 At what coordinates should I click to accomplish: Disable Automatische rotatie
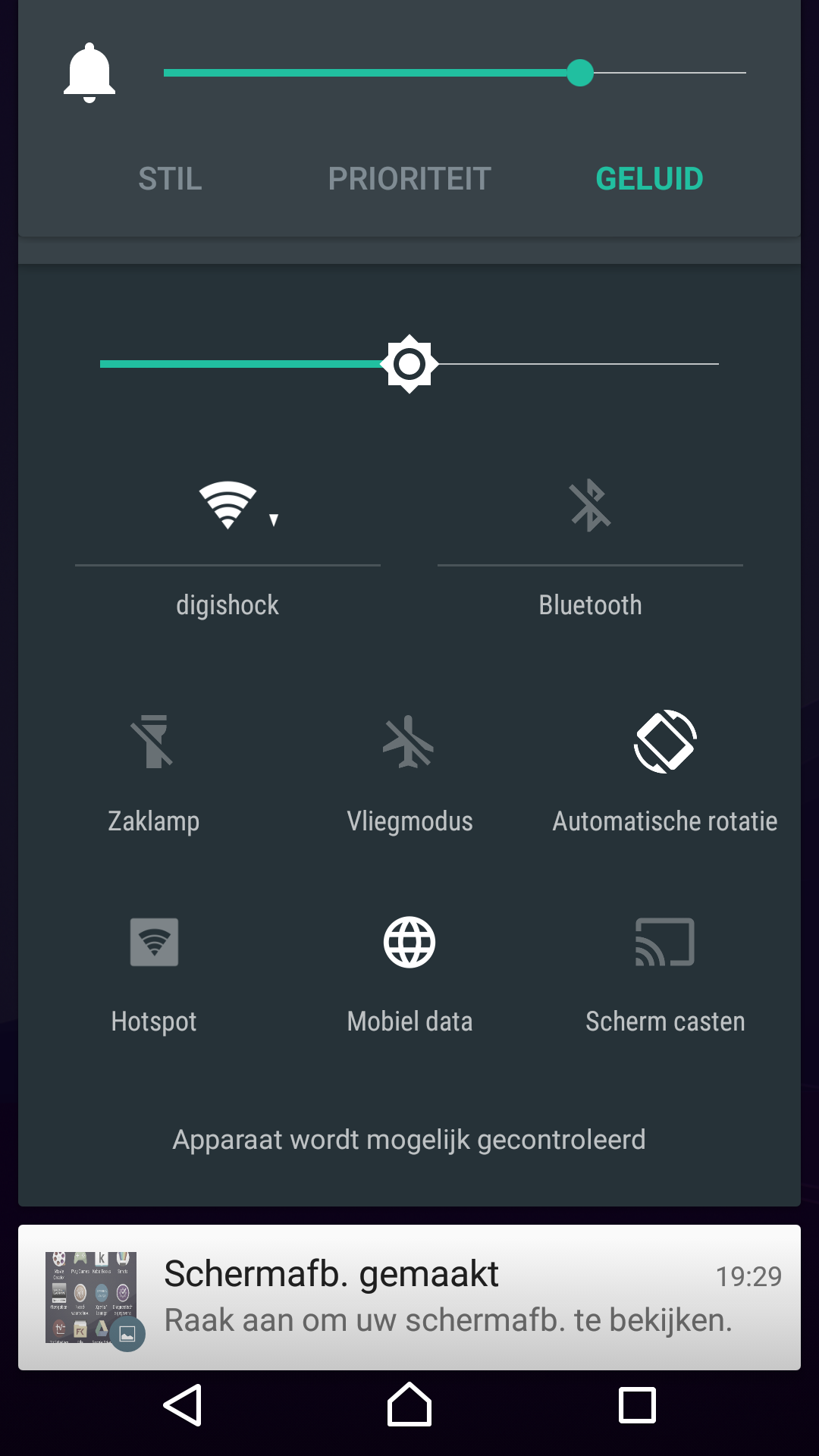coord(665,773)
